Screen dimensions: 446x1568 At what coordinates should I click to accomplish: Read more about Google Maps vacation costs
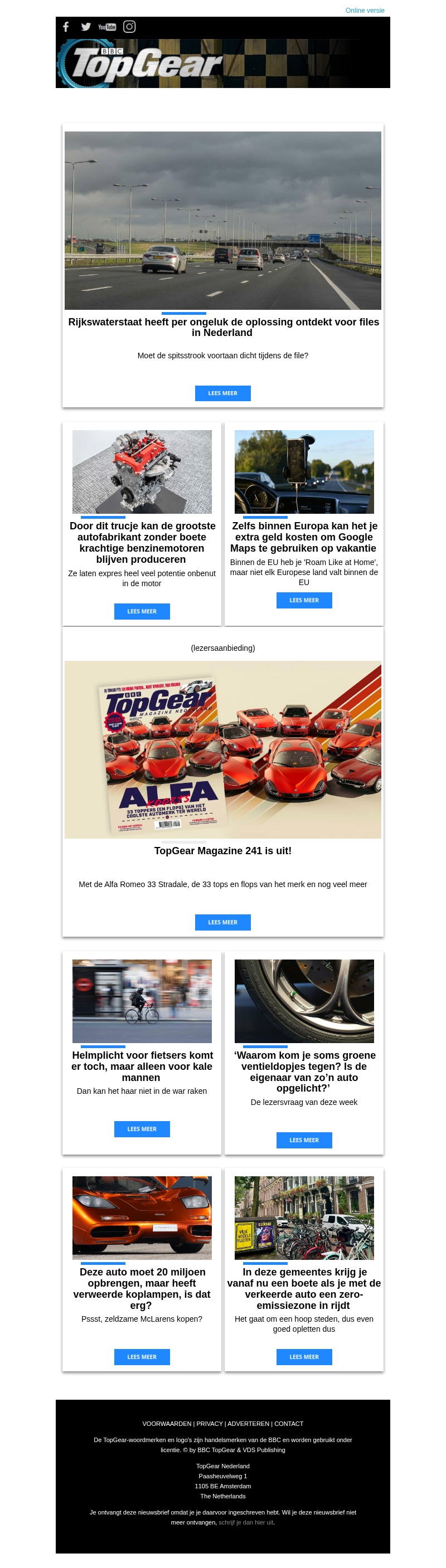tap(303, 600)
